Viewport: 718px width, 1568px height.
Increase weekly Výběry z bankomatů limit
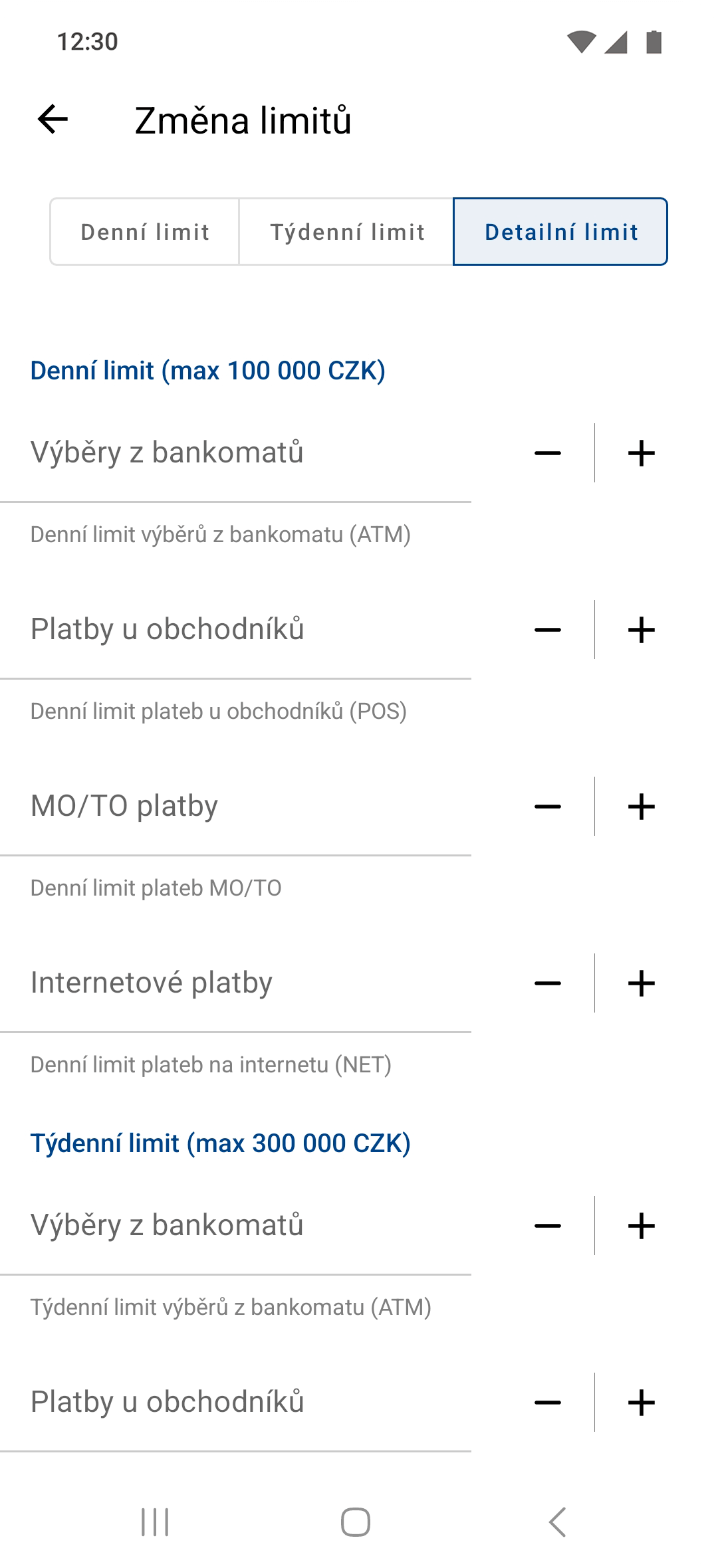point(642,1226)
